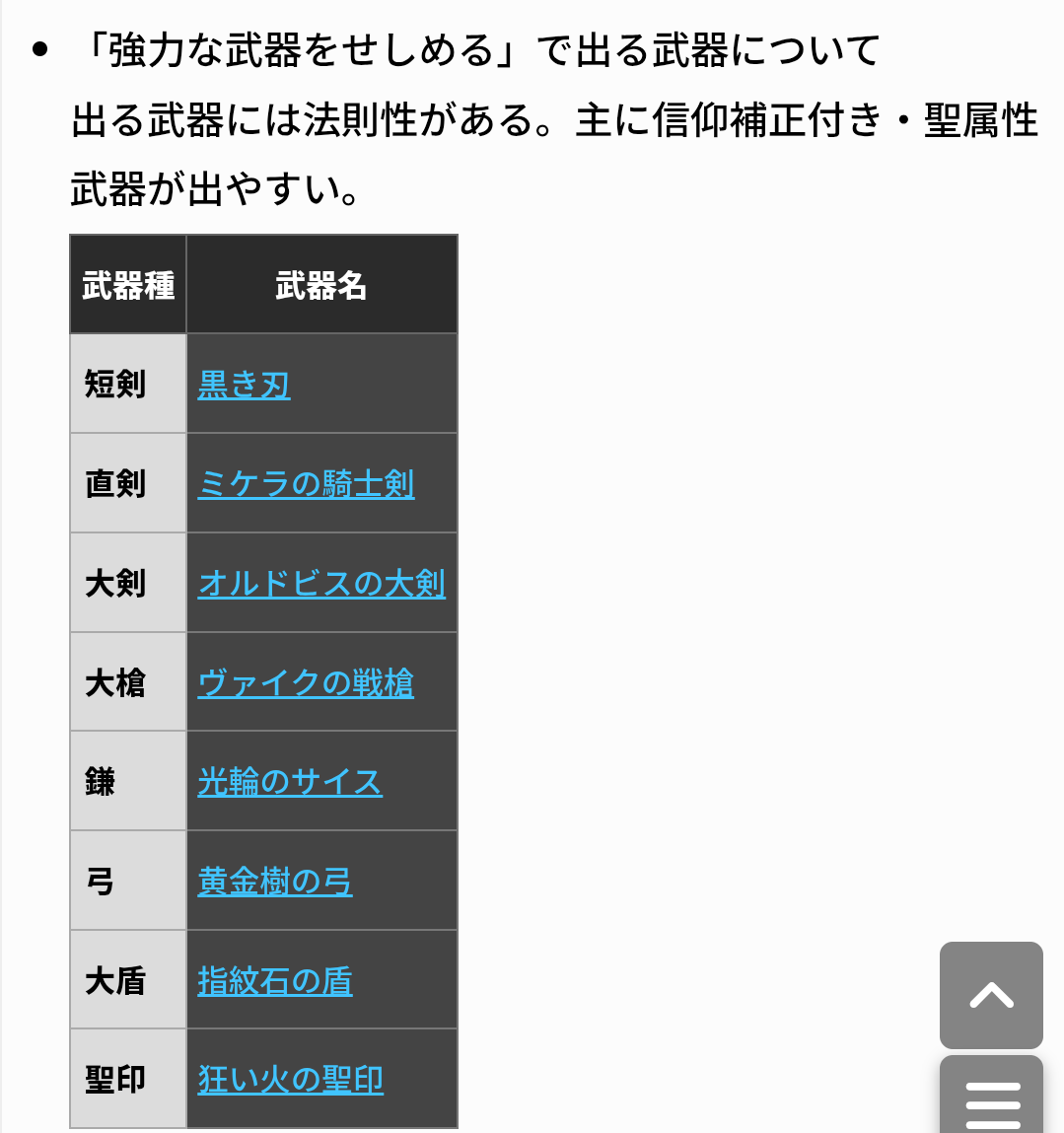1064x1133 pixels.
Task: Open the ヴァイクの戦槍 page link
Action: (x=306, y=682)
